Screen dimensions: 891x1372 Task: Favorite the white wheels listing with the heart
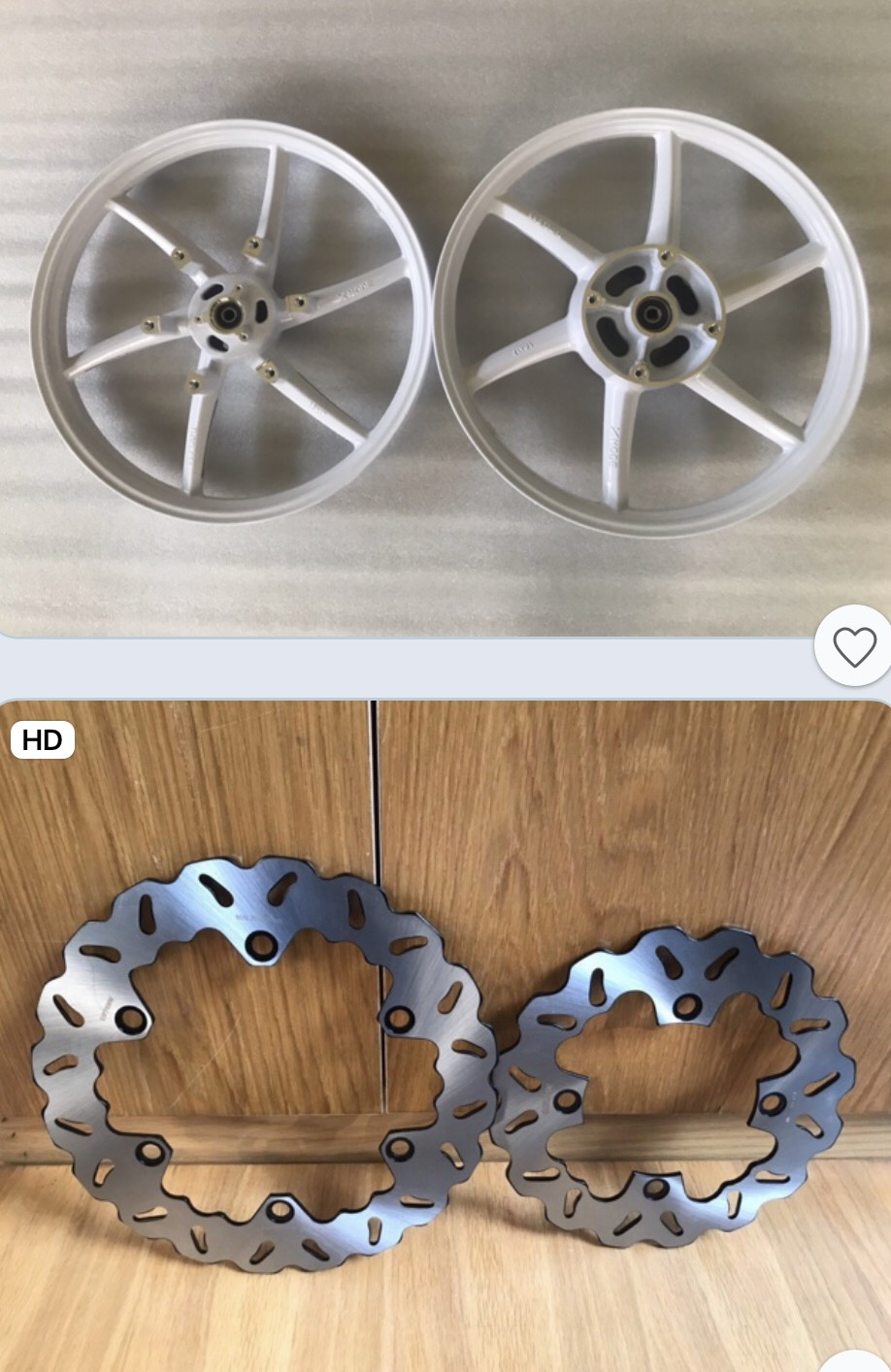[x=854, y=647]
